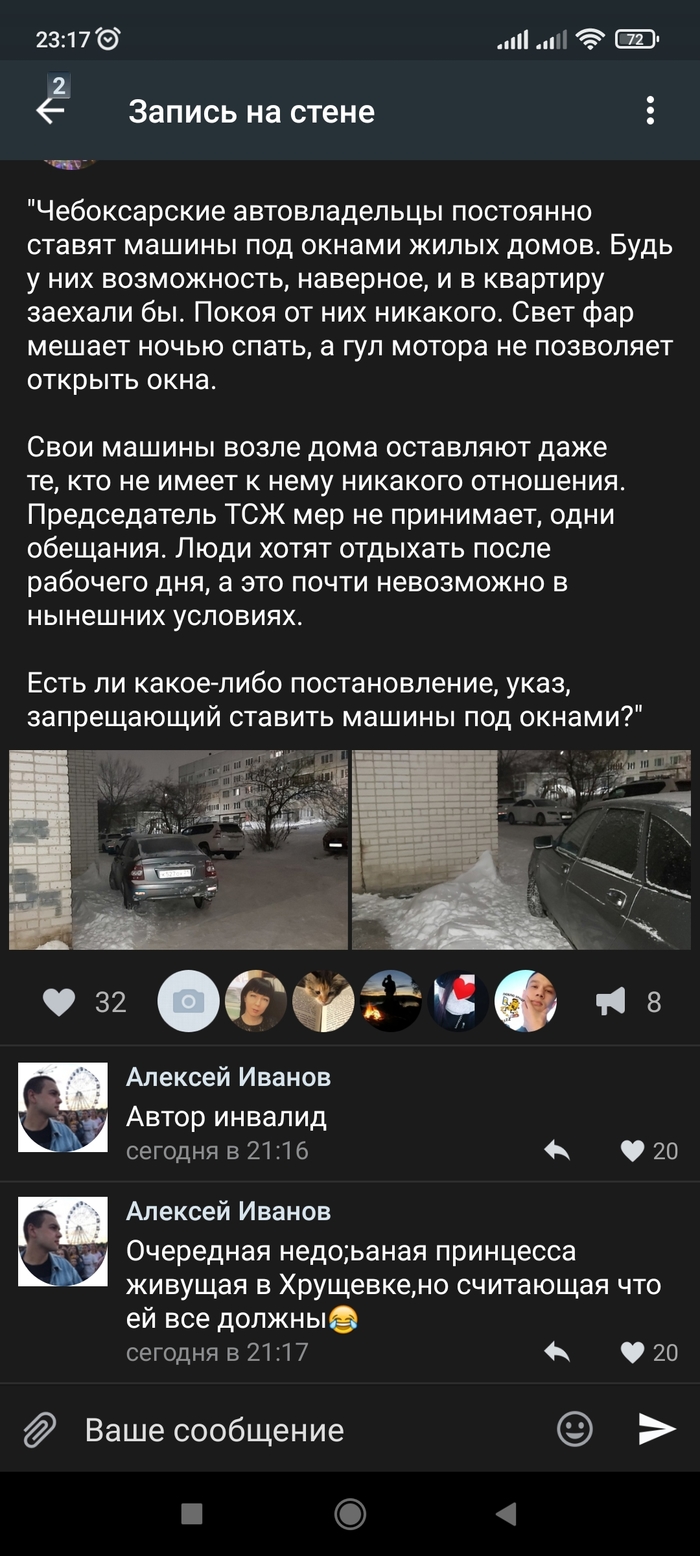This screenshot has height=1556, width=700.
Task: Like the wall post with 32 likes
Action: 60,1002
